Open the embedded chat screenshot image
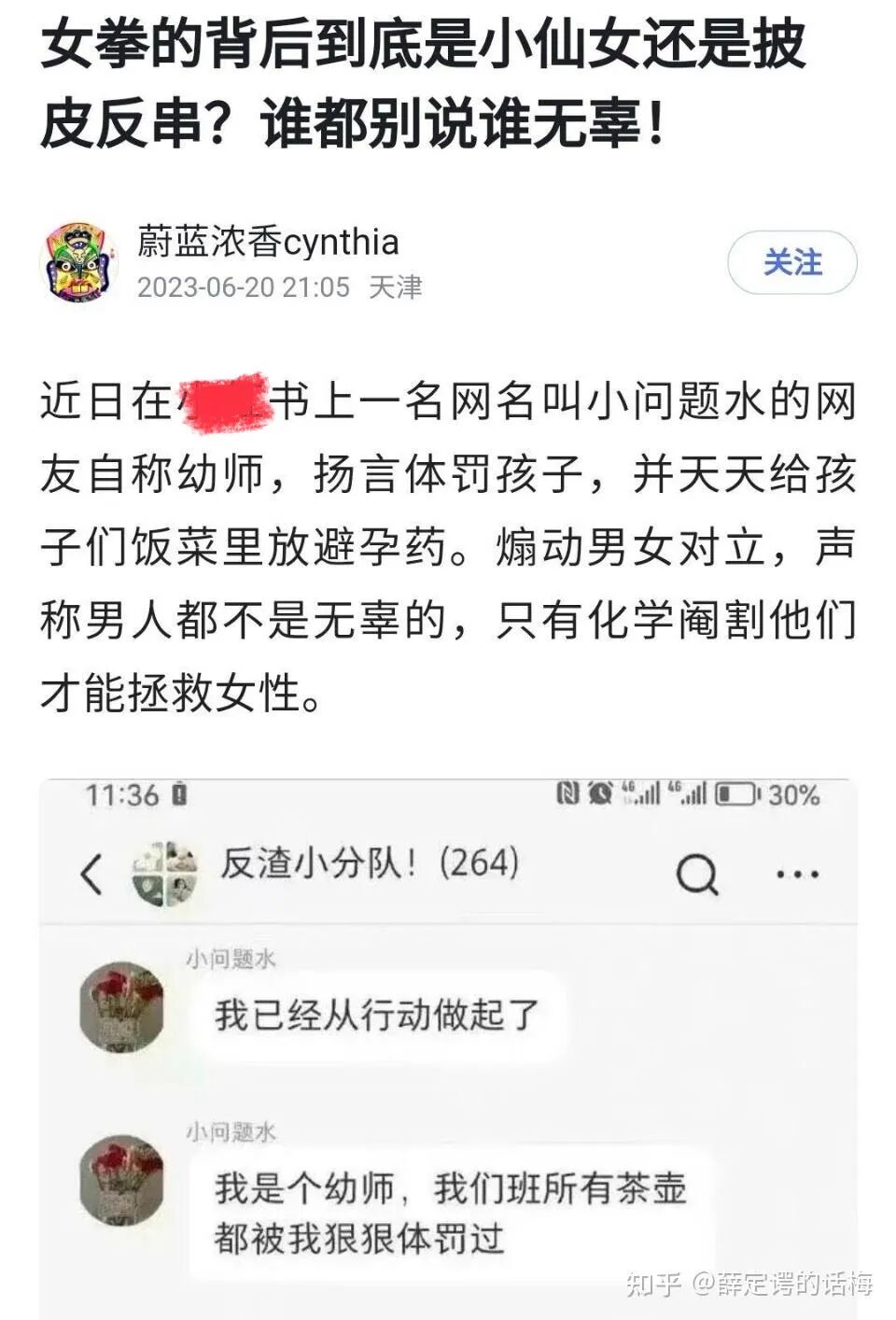 click(x=448, y=1046)
